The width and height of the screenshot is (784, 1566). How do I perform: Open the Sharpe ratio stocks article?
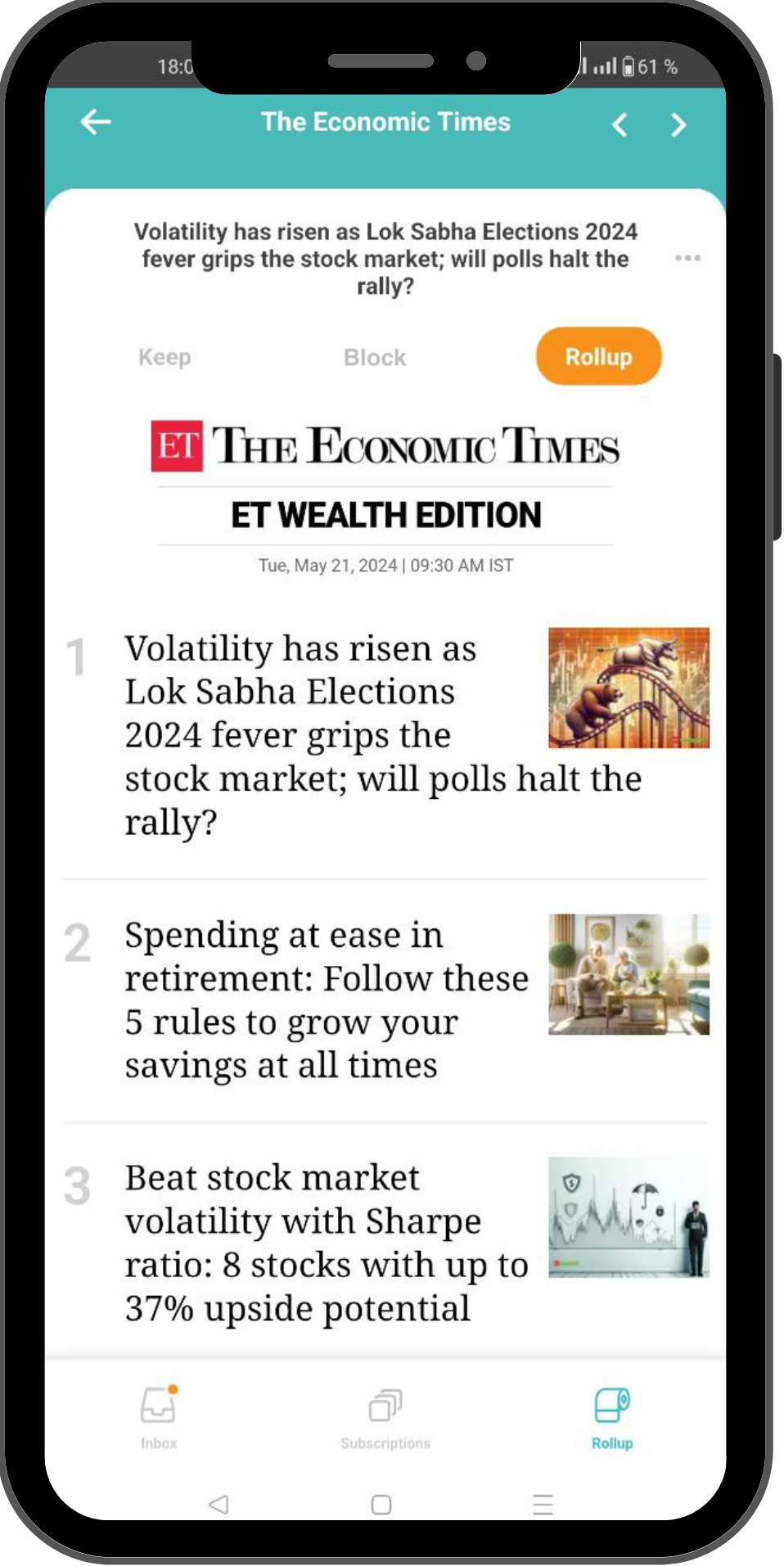tap(327, 1242)
